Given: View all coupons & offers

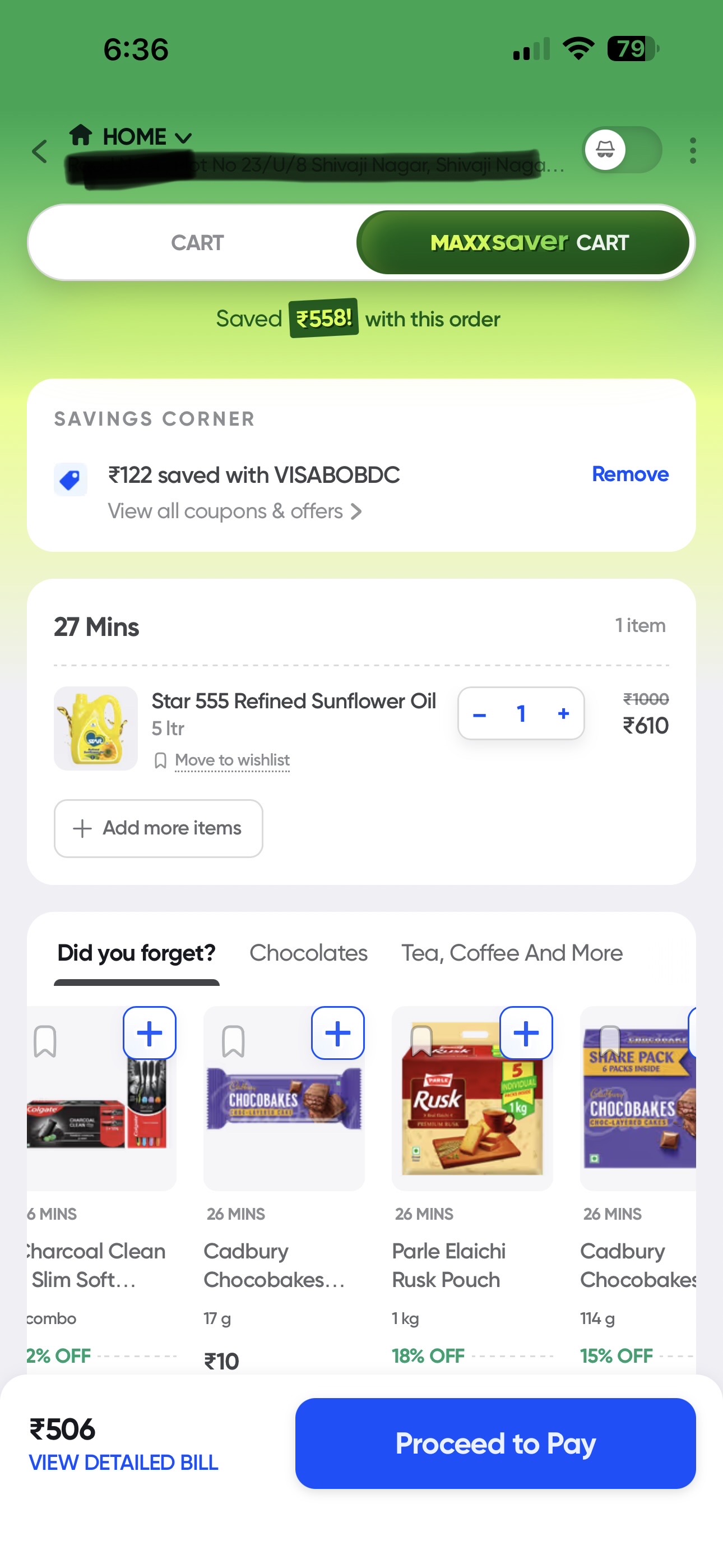Looking at the screenshot, I should 234,511.
